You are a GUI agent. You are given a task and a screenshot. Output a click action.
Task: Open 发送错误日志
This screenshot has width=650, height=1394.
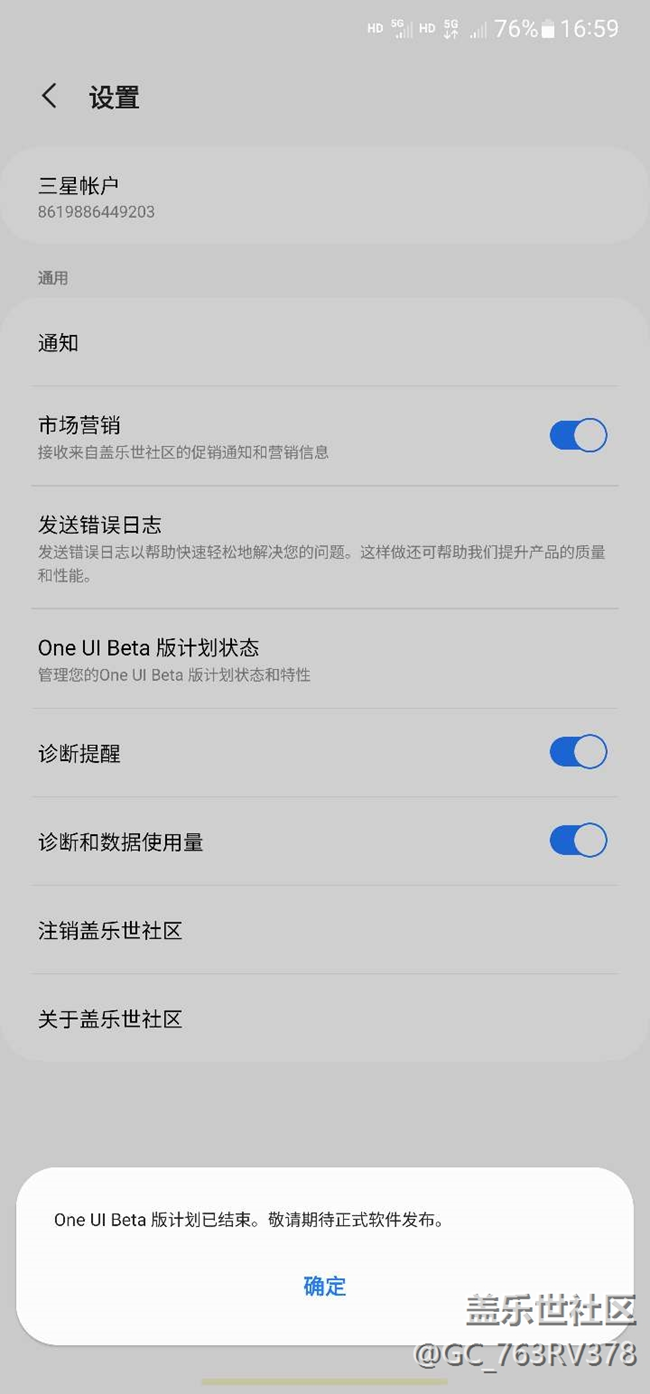[x=325, y=547]
